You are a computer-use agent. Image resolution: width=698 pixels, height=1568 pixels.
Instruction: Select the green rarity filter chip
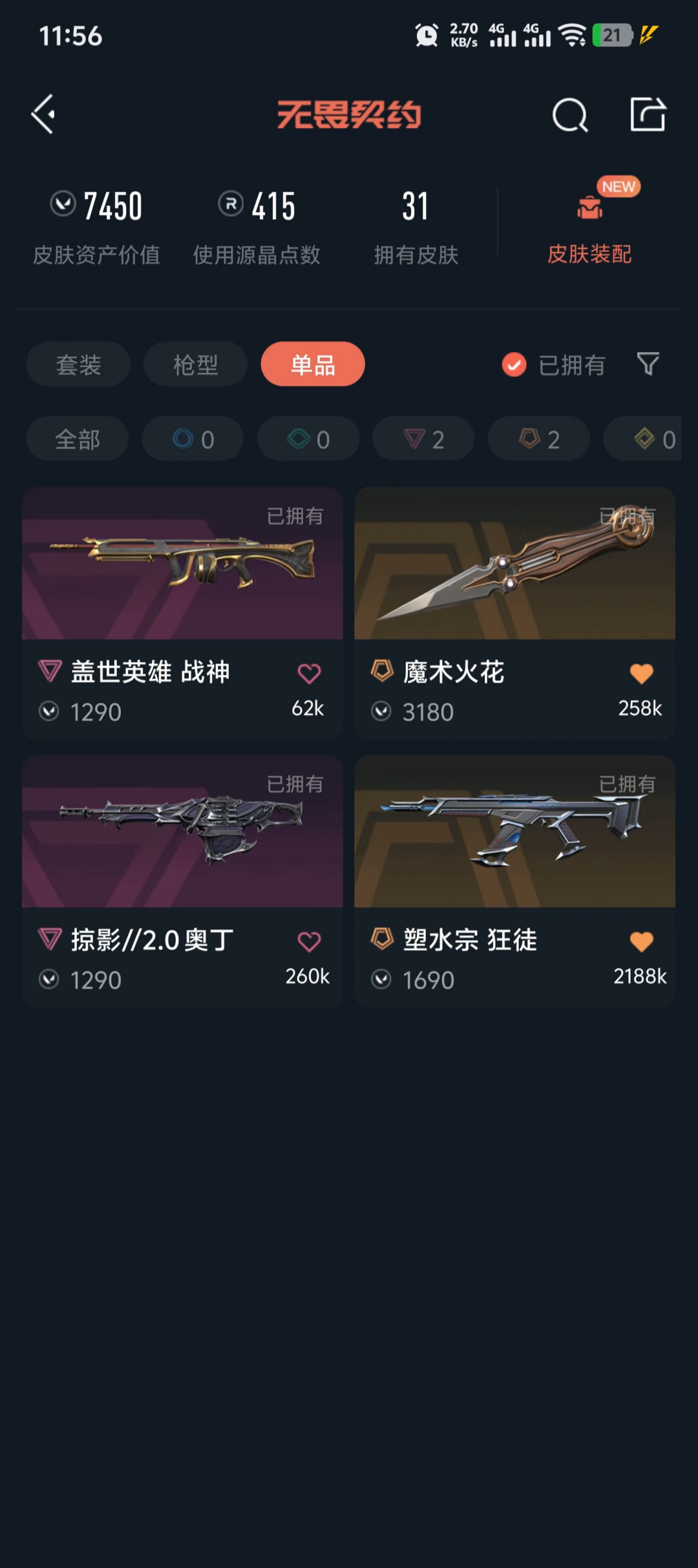[x=308, y=438]
